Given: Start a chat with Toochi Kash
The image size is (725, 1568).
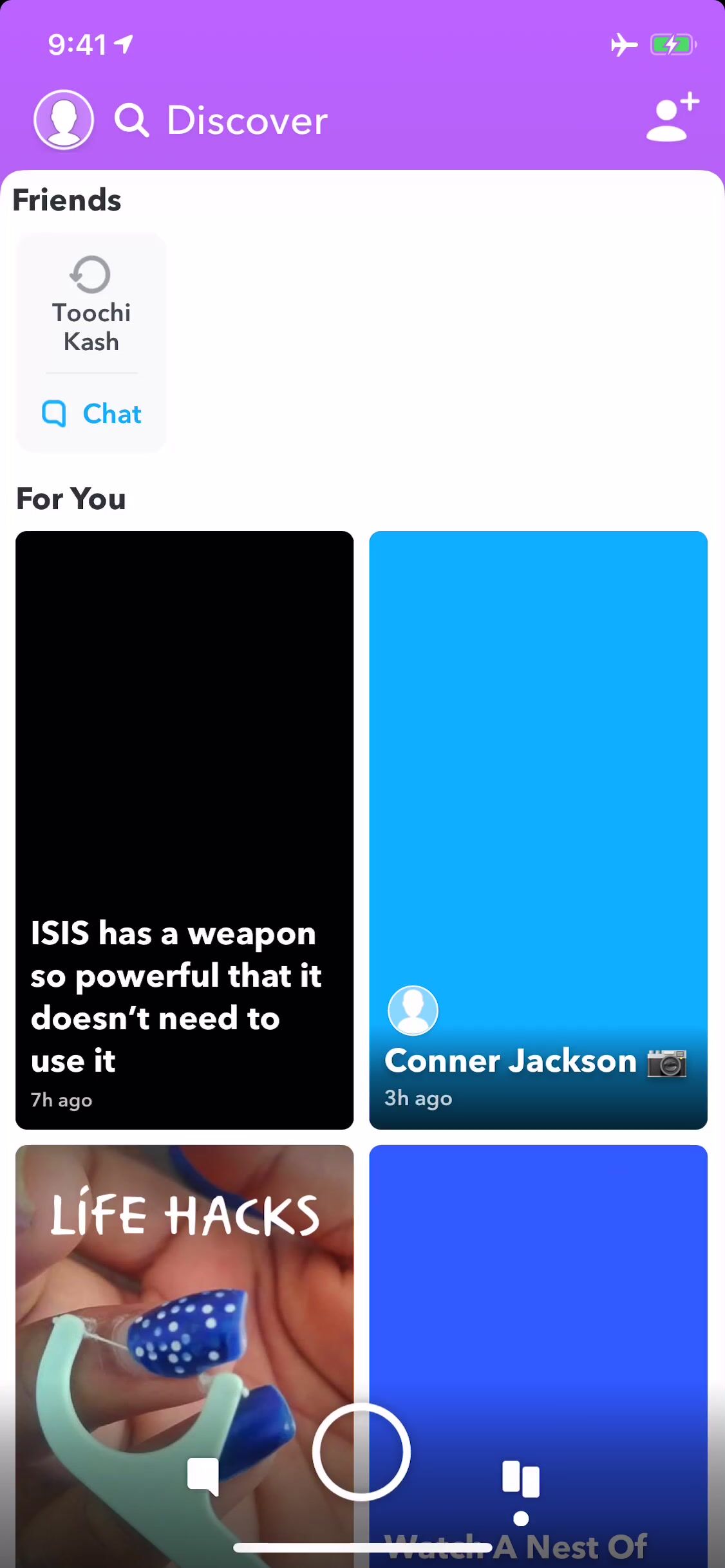Looking at the screenshot, I should 91,413.
